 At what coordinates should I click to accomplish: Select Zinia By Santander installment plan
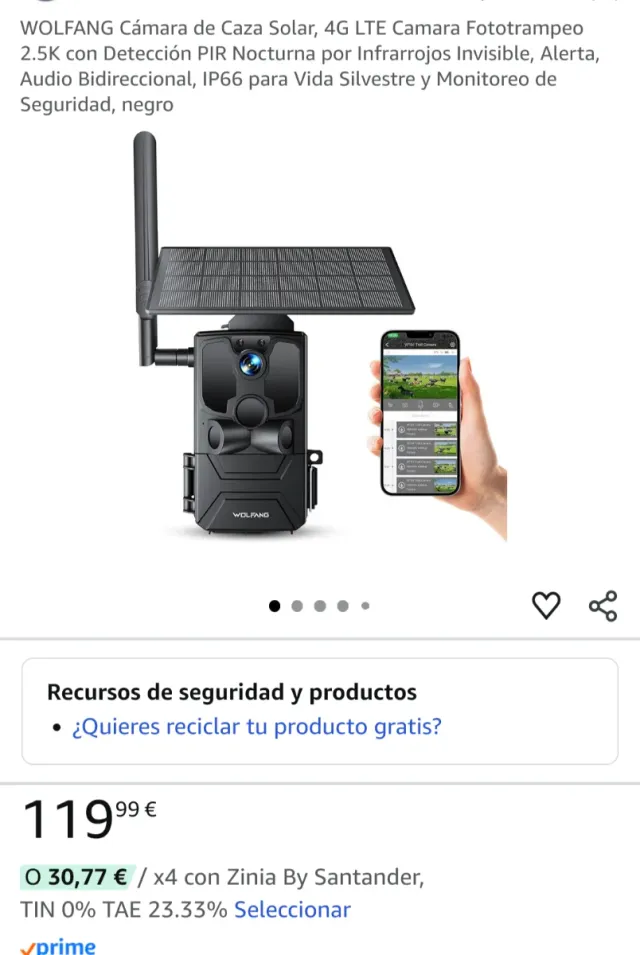[292, 909]
